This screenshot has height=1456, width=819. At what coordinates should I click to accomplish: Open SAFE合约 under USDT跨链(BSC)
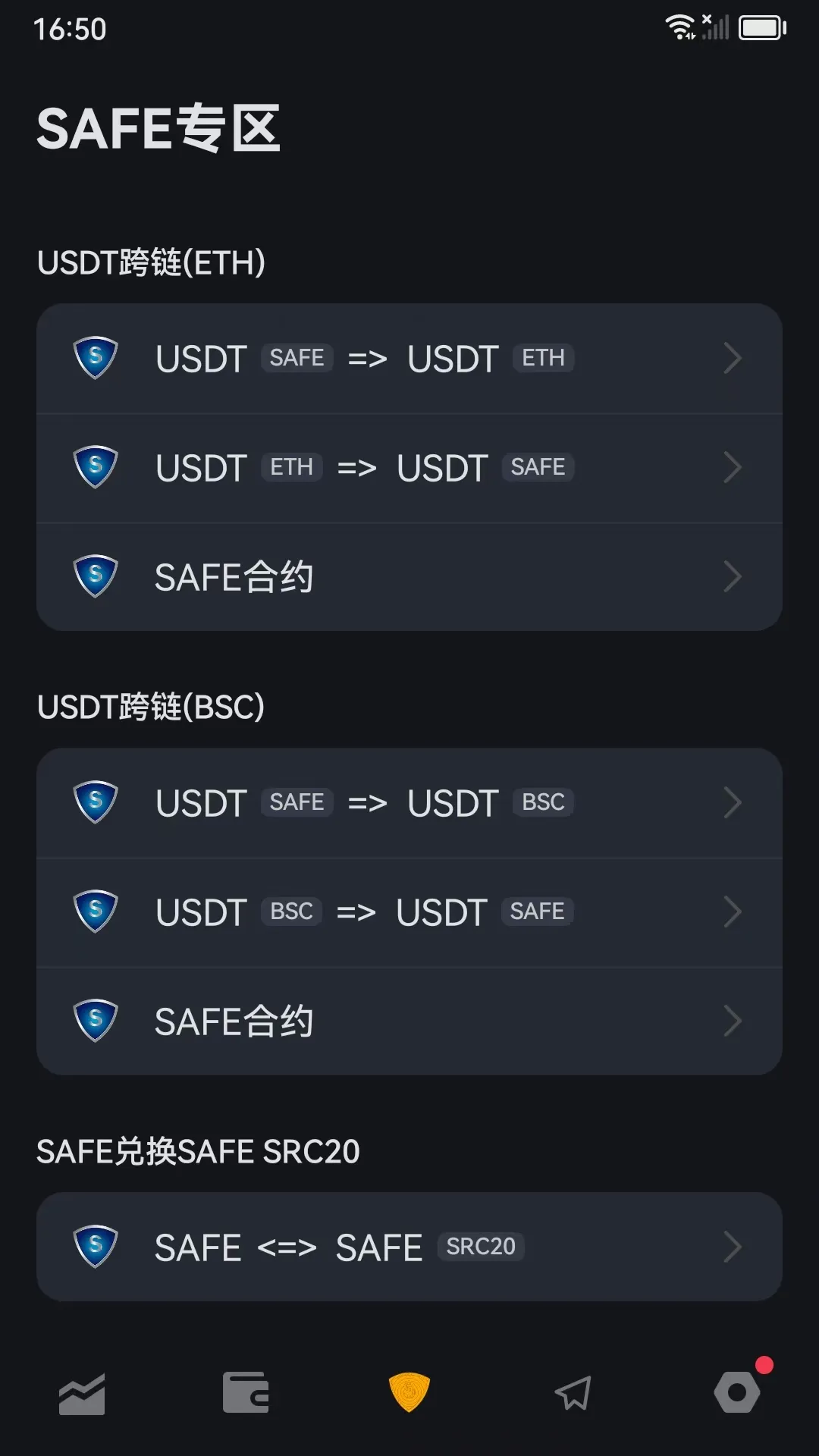[409, 1021]
